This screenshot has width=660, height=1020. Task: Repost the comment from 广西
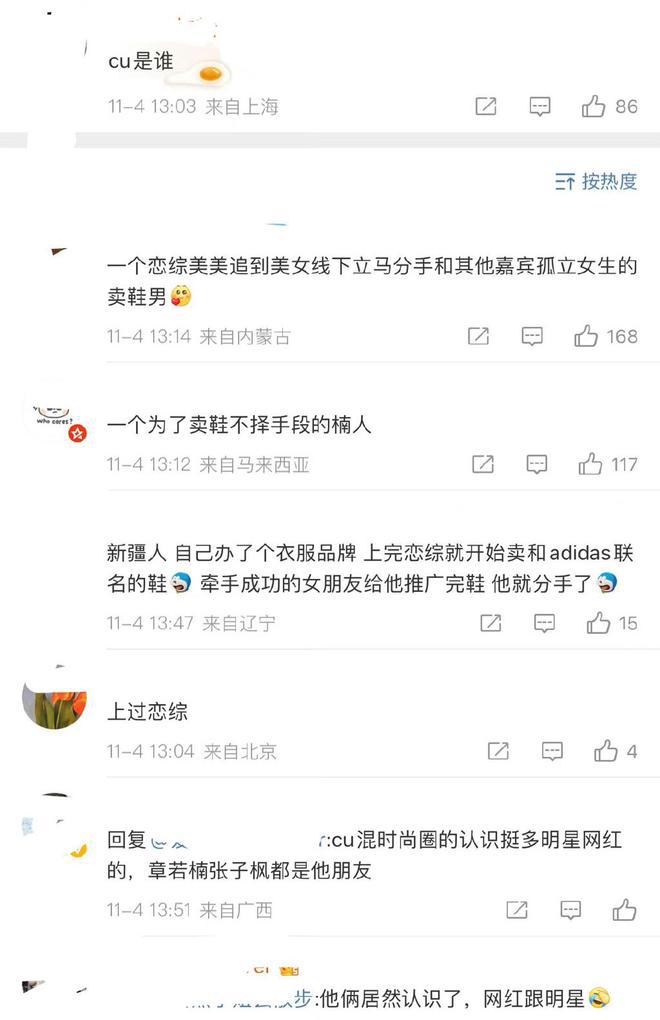[x=516, y=910]
